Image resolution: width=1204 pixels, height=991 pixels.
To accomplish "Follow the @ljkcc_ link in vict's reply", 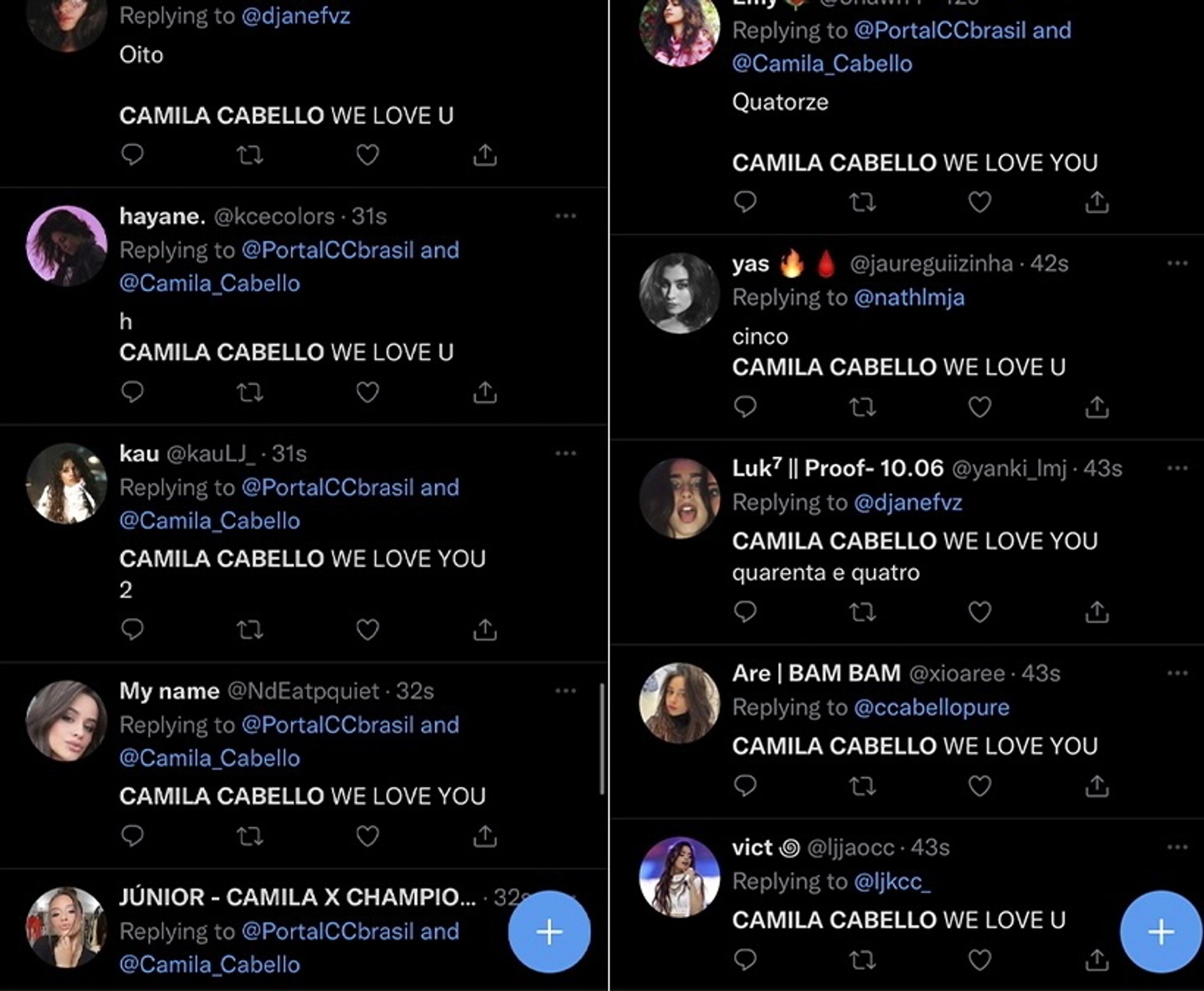I will [892, 881].
